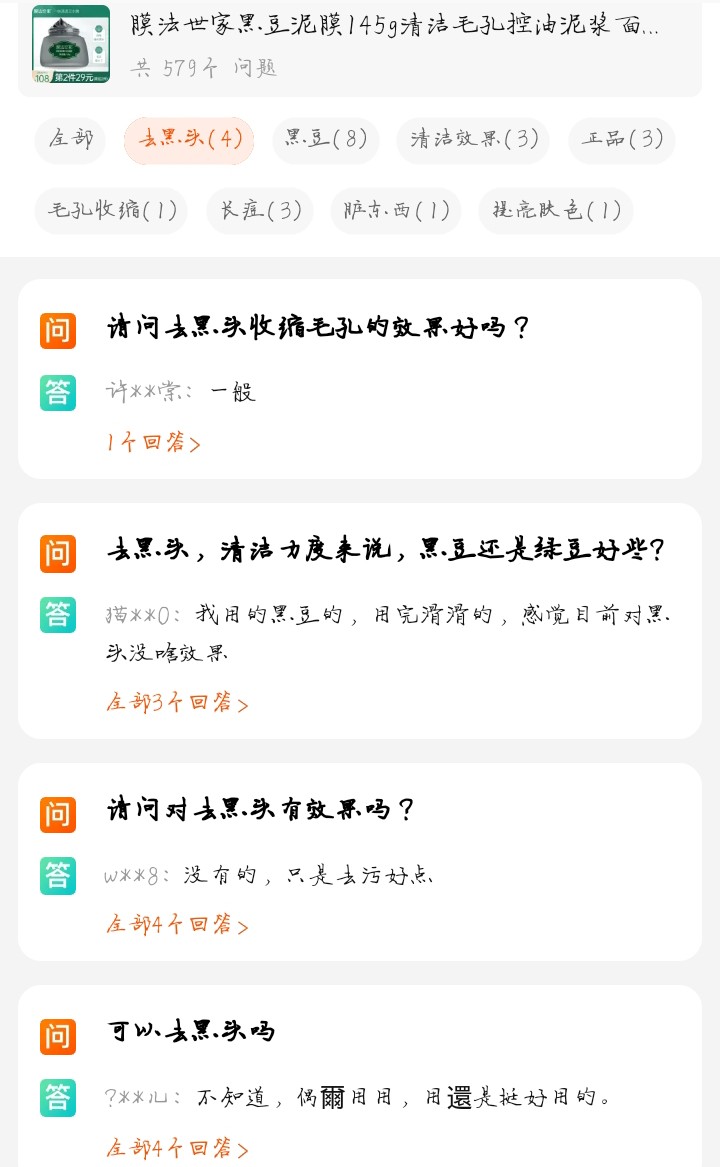Image resolution: width=720 pixels, height=1167 pixels.
Task: Click the 提亮肤色(1) filter link
Action: point(555,211)
